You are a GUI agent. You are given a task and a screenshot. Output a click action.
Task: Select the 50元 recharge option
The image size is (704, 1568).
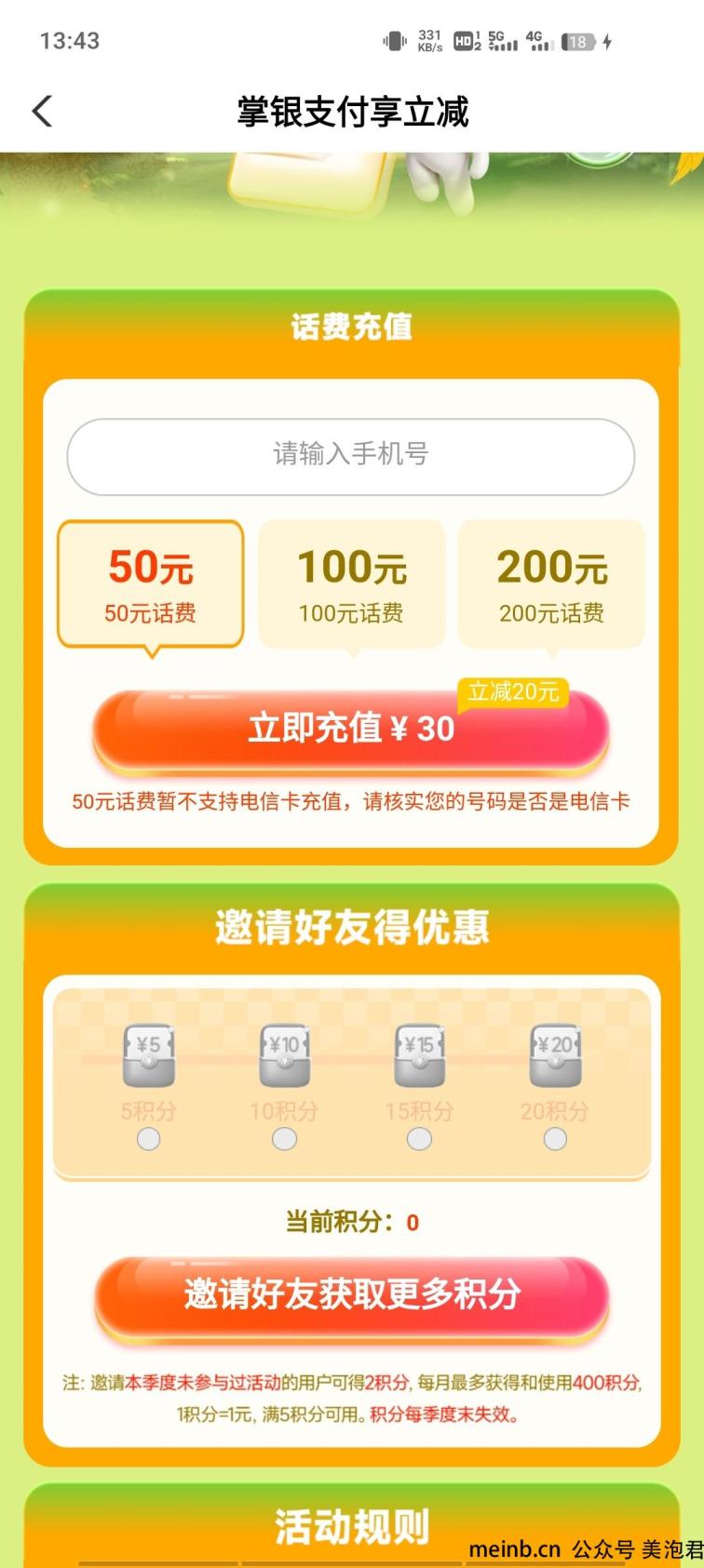point(151,584)
